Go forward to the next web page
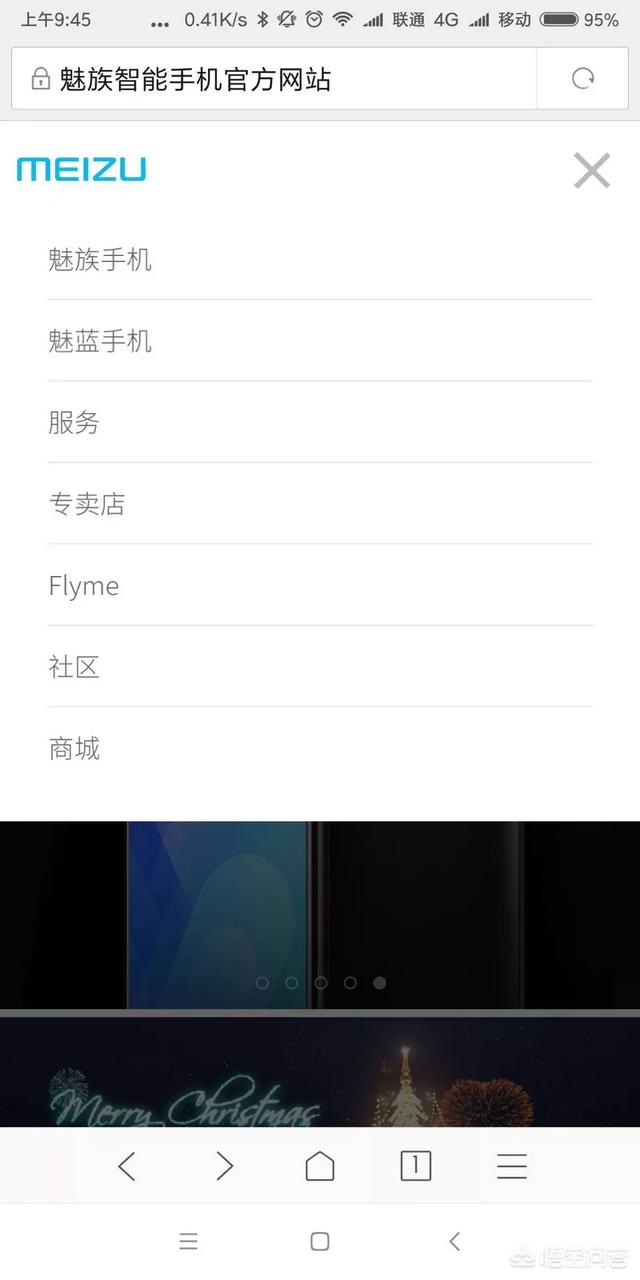This screenshot has width=640, height=1280. 224,1166
